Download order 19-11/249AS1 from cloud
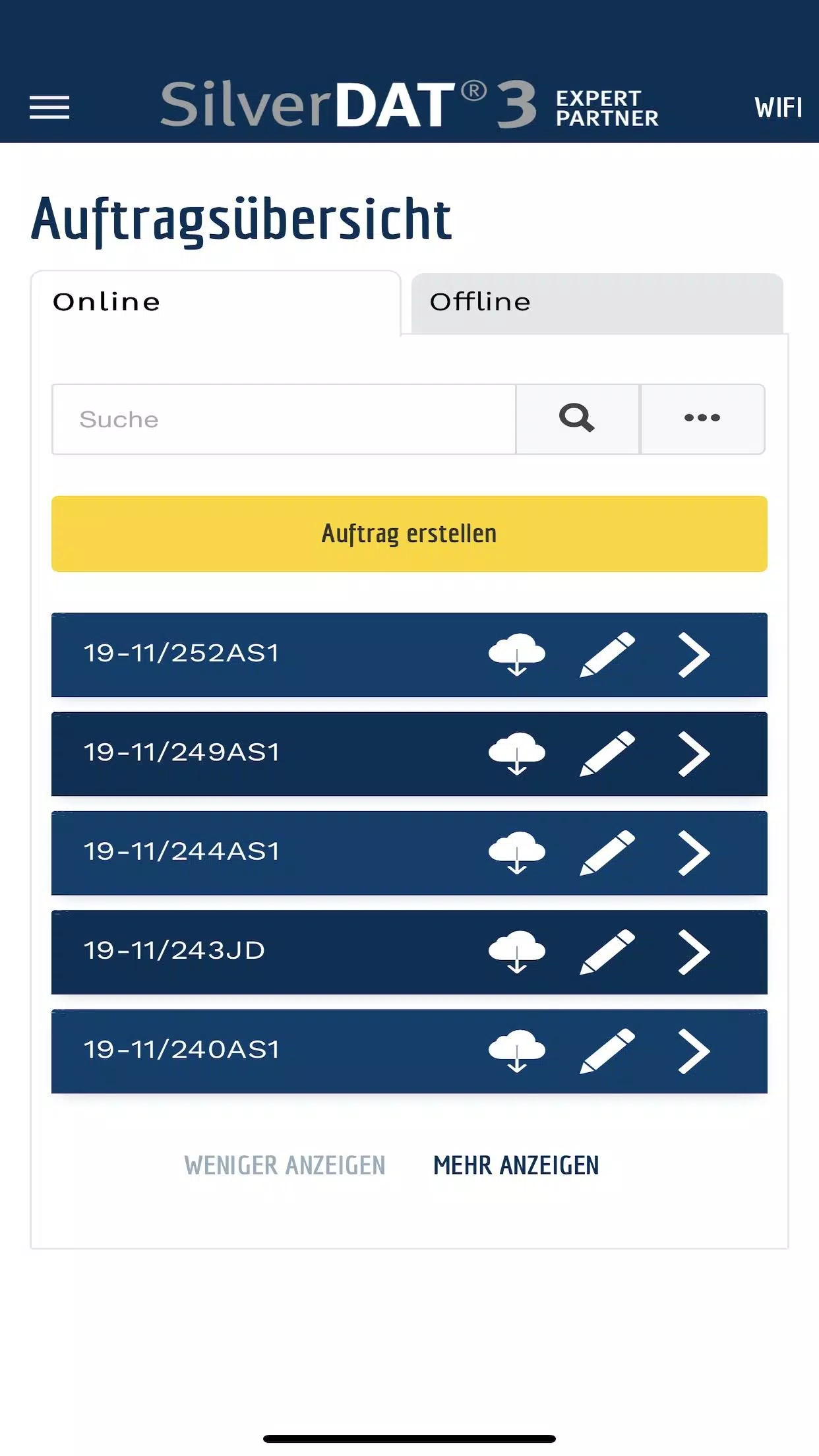This screenshot has width=819, height=1456. point(517,753)
